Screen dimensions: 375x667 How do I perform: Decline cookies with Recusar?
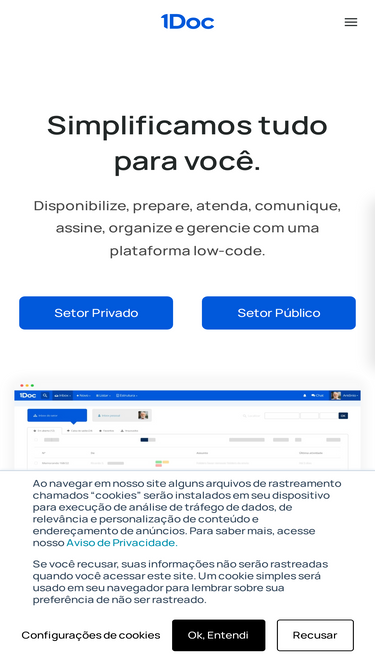tap(315, 636)
